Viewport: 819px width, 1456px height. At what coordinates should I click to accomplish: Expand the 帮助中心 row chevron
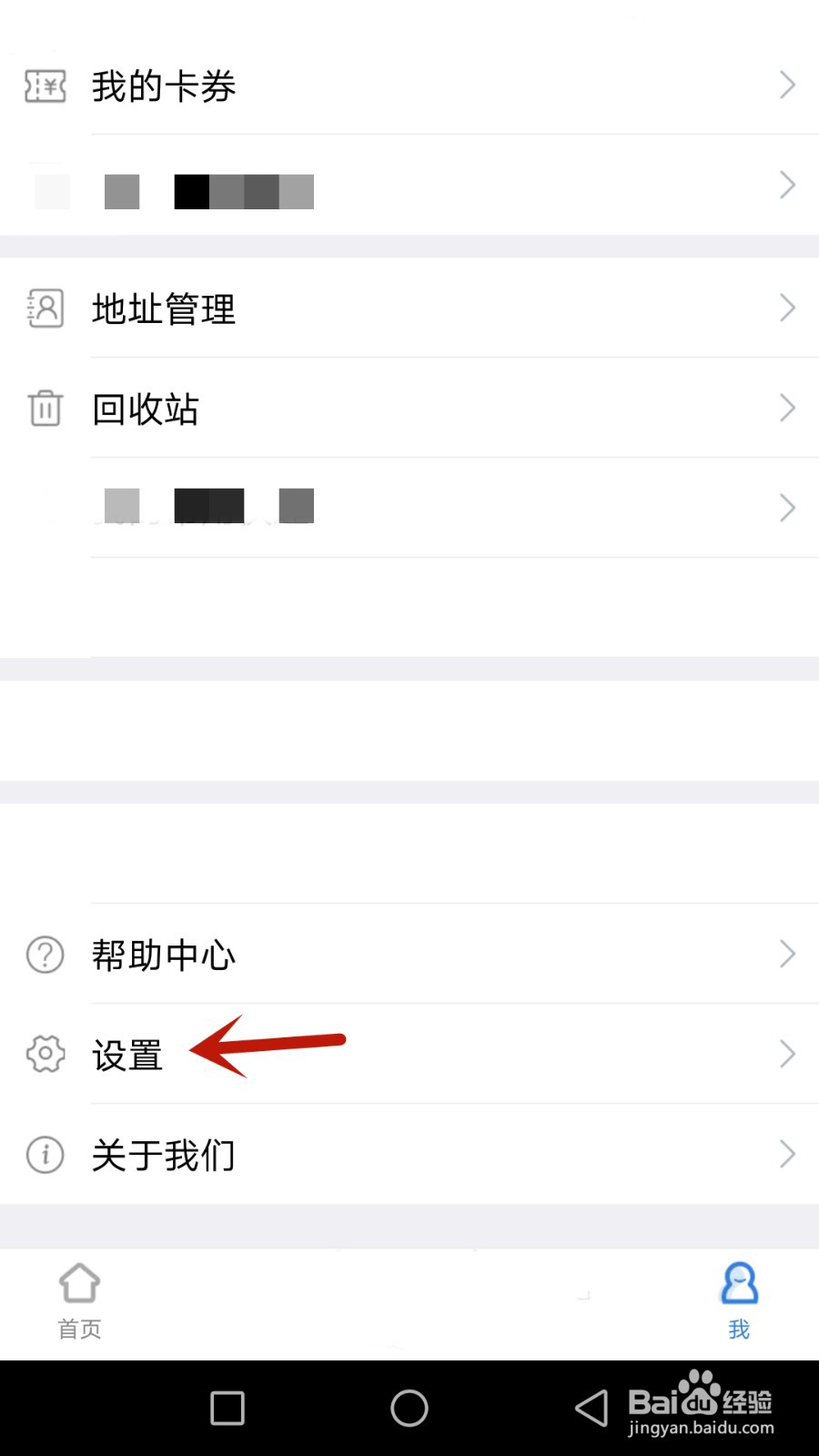tap(787, 955)
